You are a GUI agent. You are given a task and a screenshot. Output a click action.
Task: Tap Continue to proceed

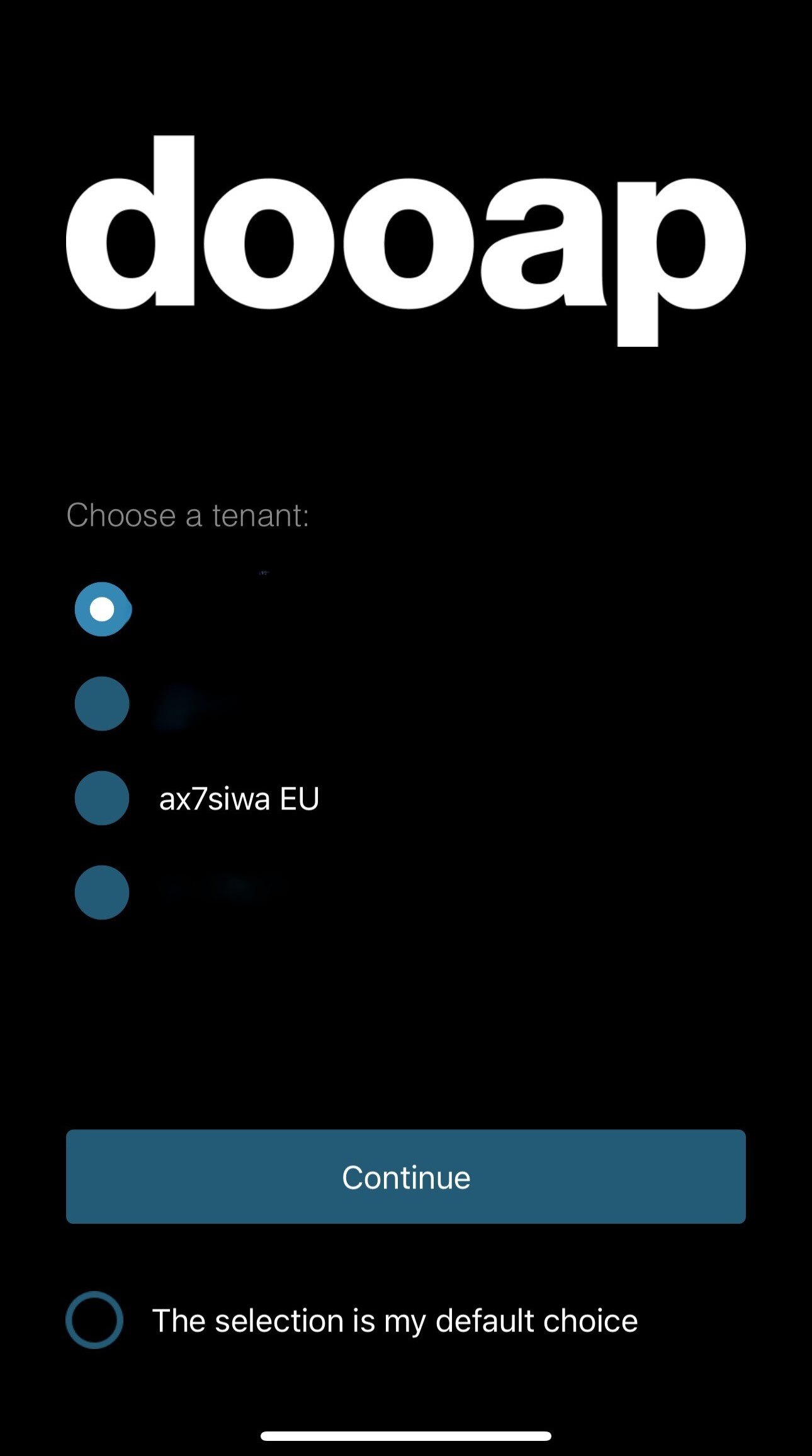coord(406,1177)
